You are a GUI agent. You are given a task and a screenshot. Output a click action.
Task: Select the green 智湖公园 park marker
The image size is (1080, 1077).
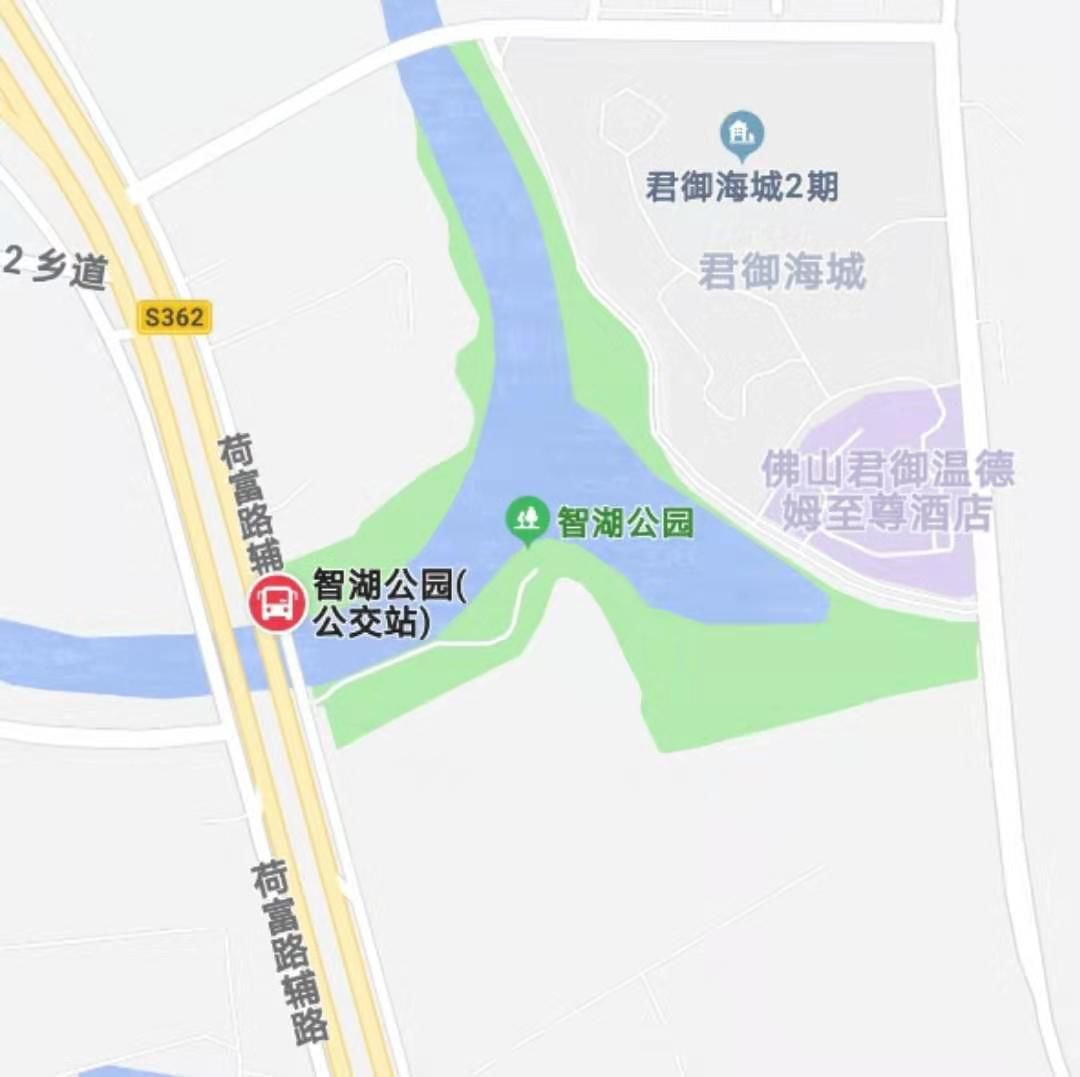coord(527,518)
